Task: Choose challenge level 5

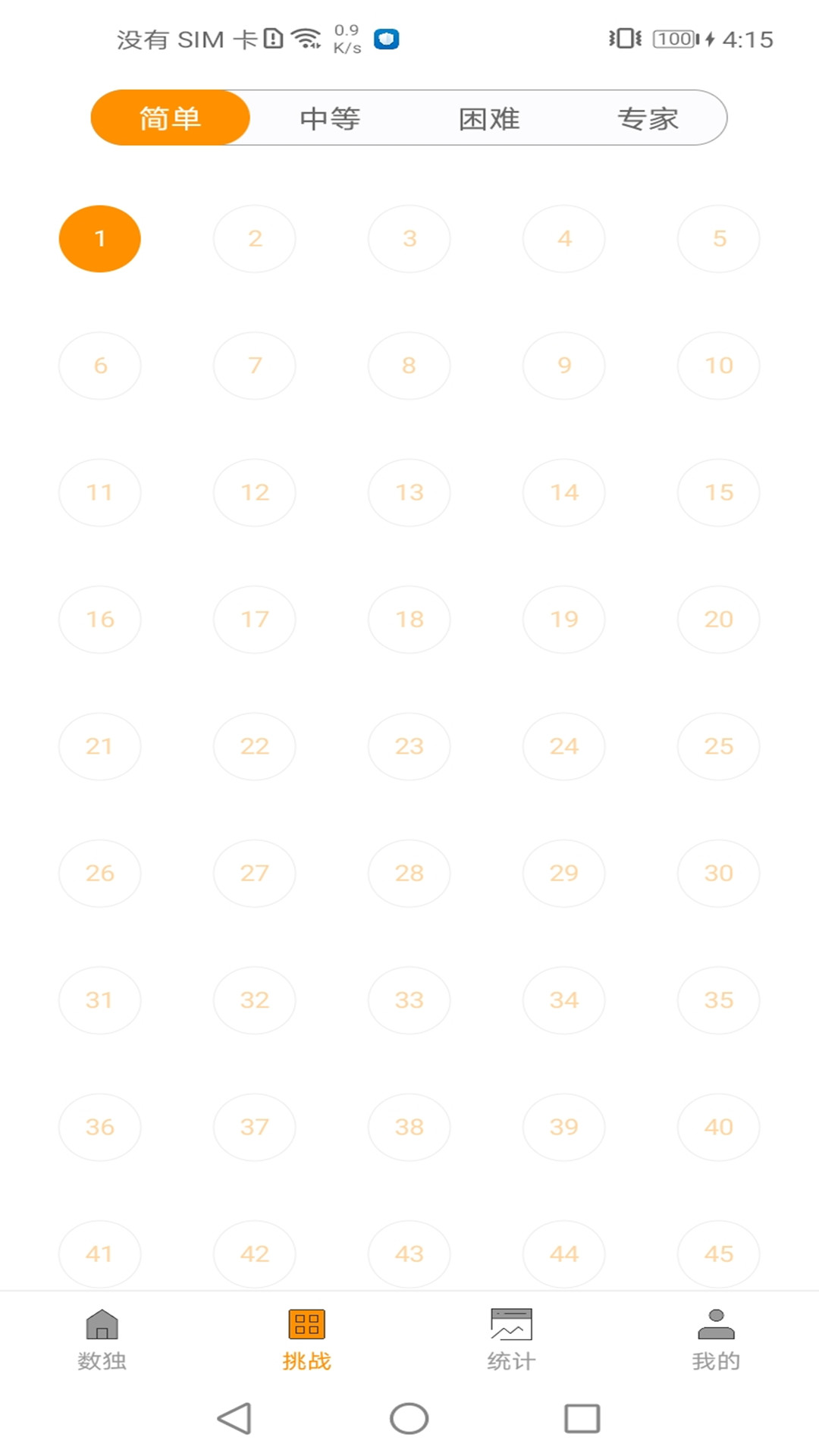Action: point(719,239)
